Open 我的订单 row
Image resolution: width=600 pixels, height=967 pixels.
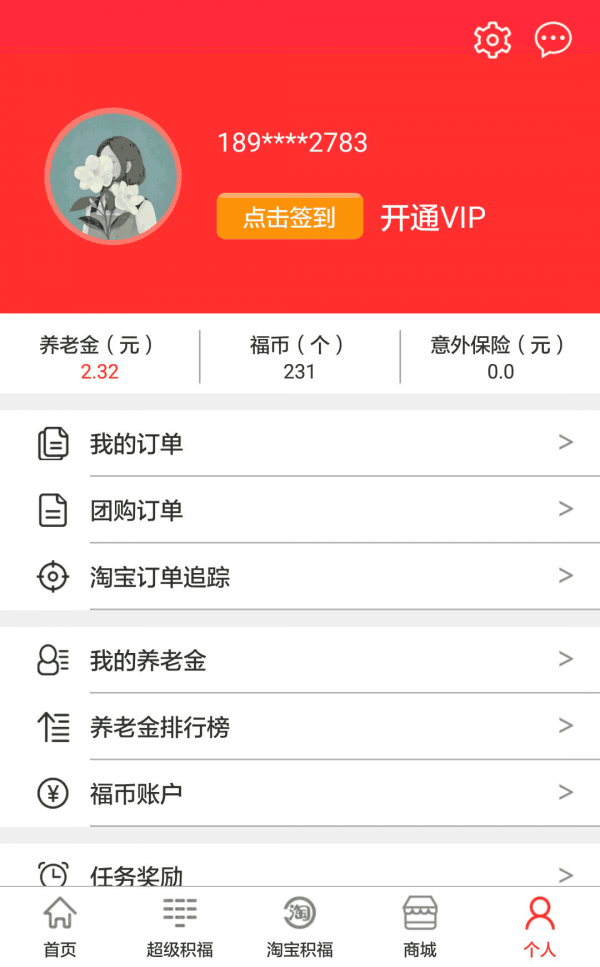(x=300, y=443)
